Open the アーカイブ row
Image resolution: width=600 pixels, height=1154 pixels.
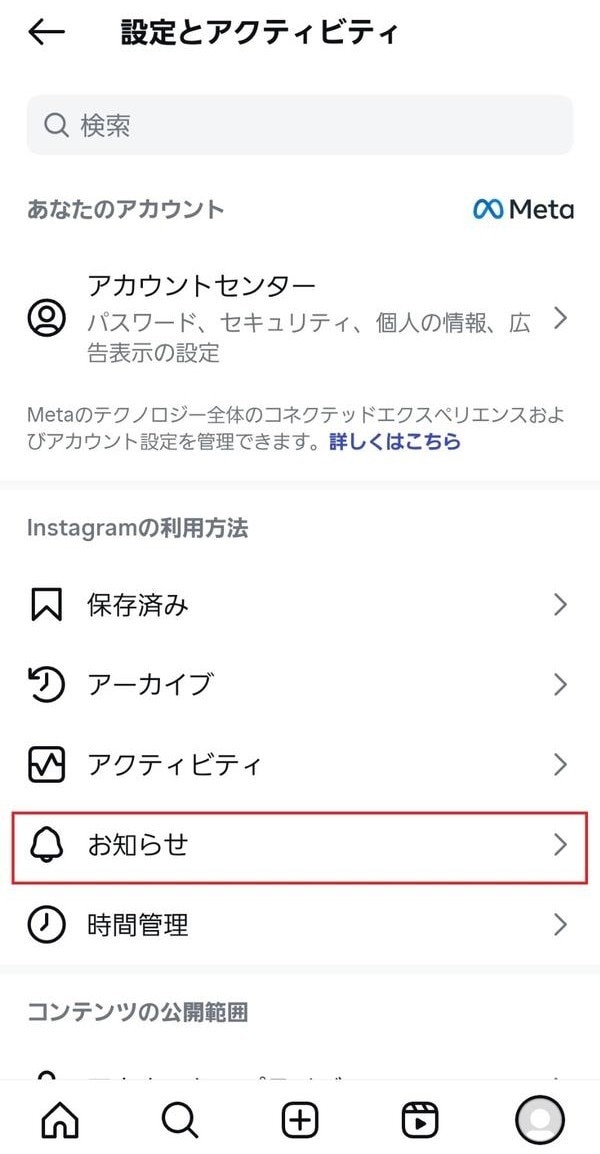(x=300, y=685)
